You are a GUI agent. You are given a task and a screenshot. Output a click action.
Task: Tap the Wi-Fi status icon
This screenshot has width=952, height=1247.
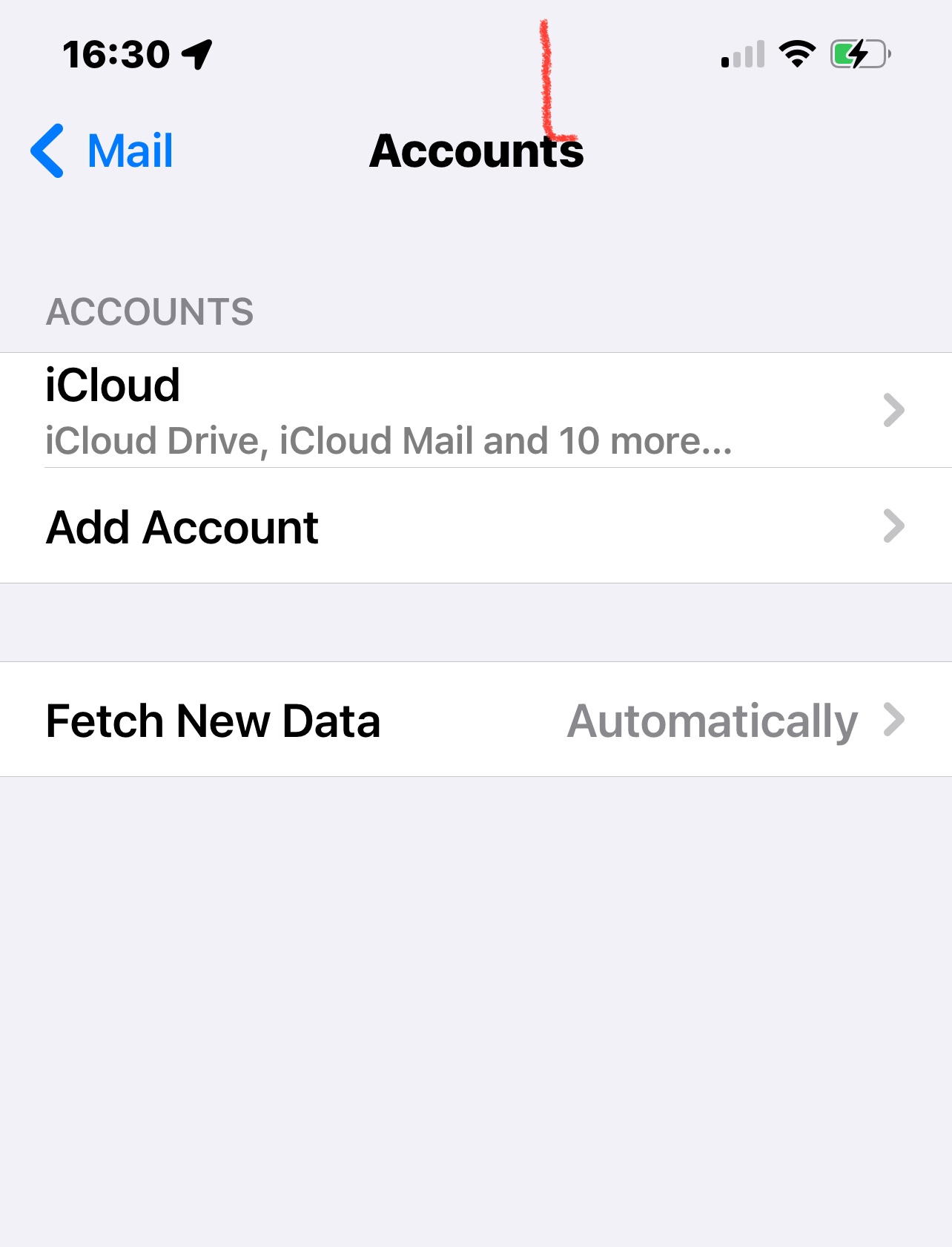(797, 53)
